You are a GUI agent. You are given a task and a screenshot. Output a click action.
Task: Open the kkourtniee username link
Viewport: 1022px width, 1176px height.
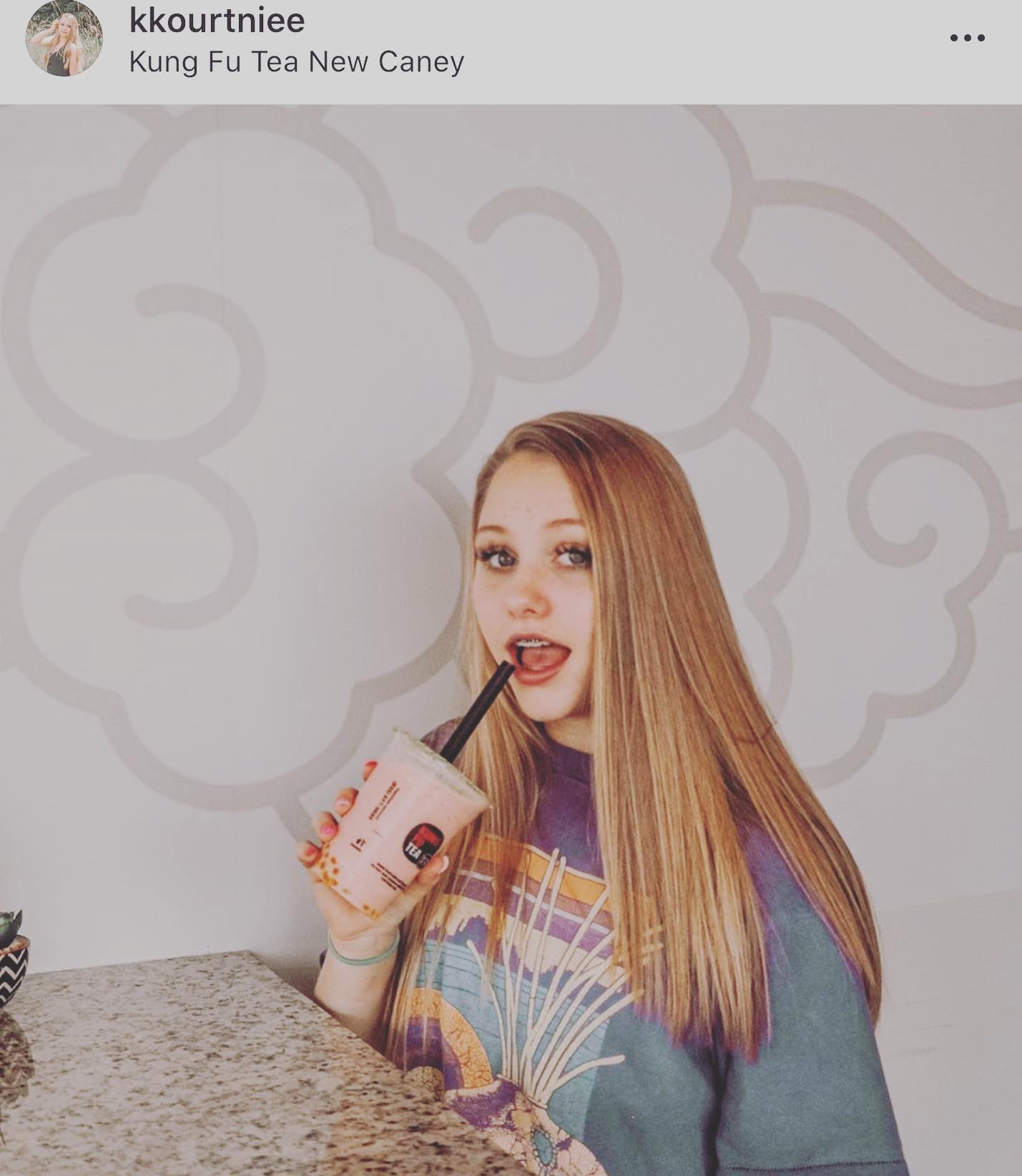coord(217,20)
